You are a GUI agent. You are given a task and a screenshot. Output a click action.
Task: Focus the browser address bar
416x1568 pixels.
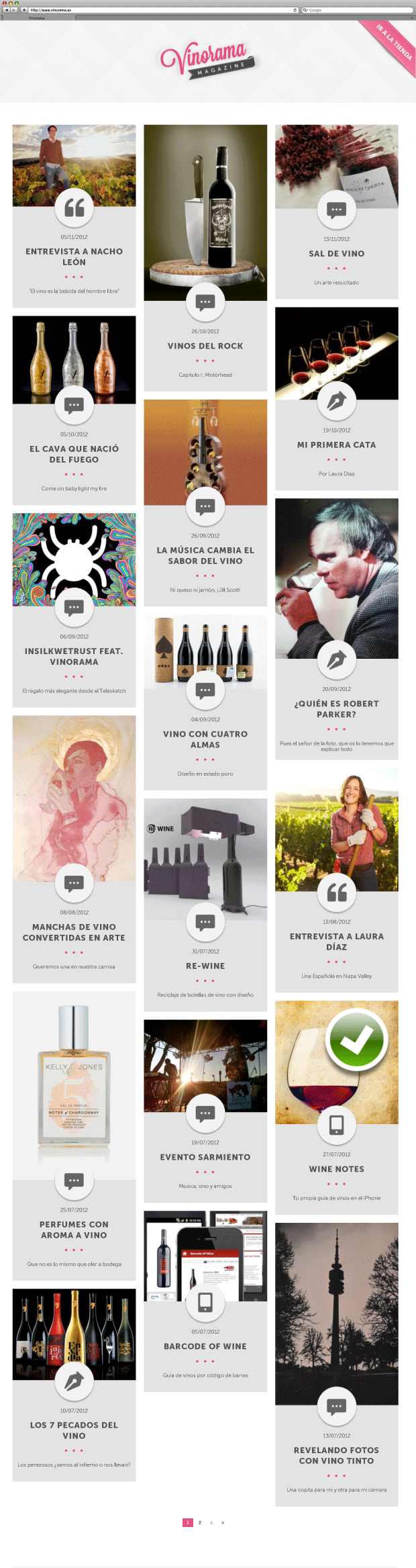[x=161, y=10]
